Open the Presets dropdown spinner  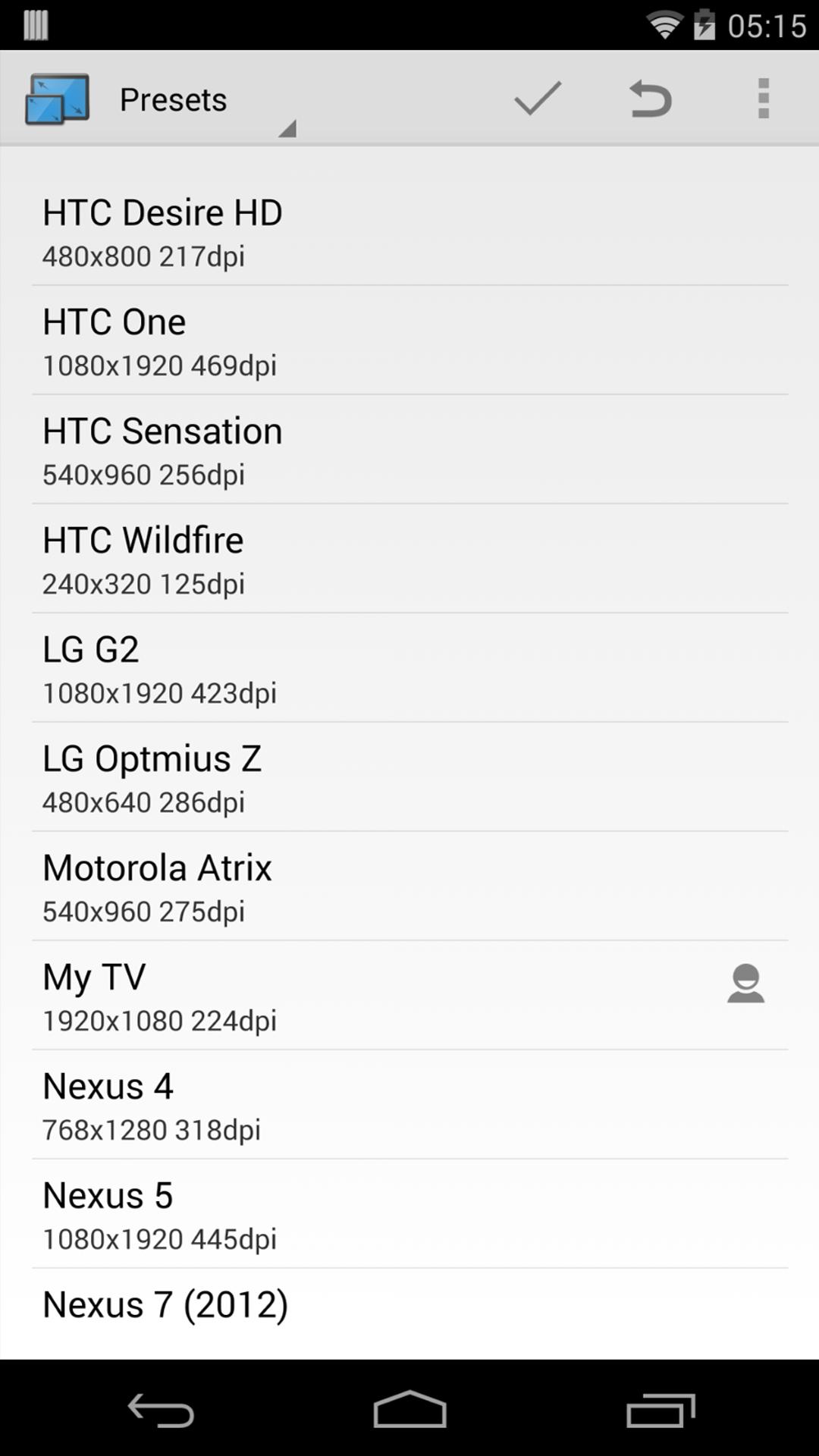coord(205,99)
